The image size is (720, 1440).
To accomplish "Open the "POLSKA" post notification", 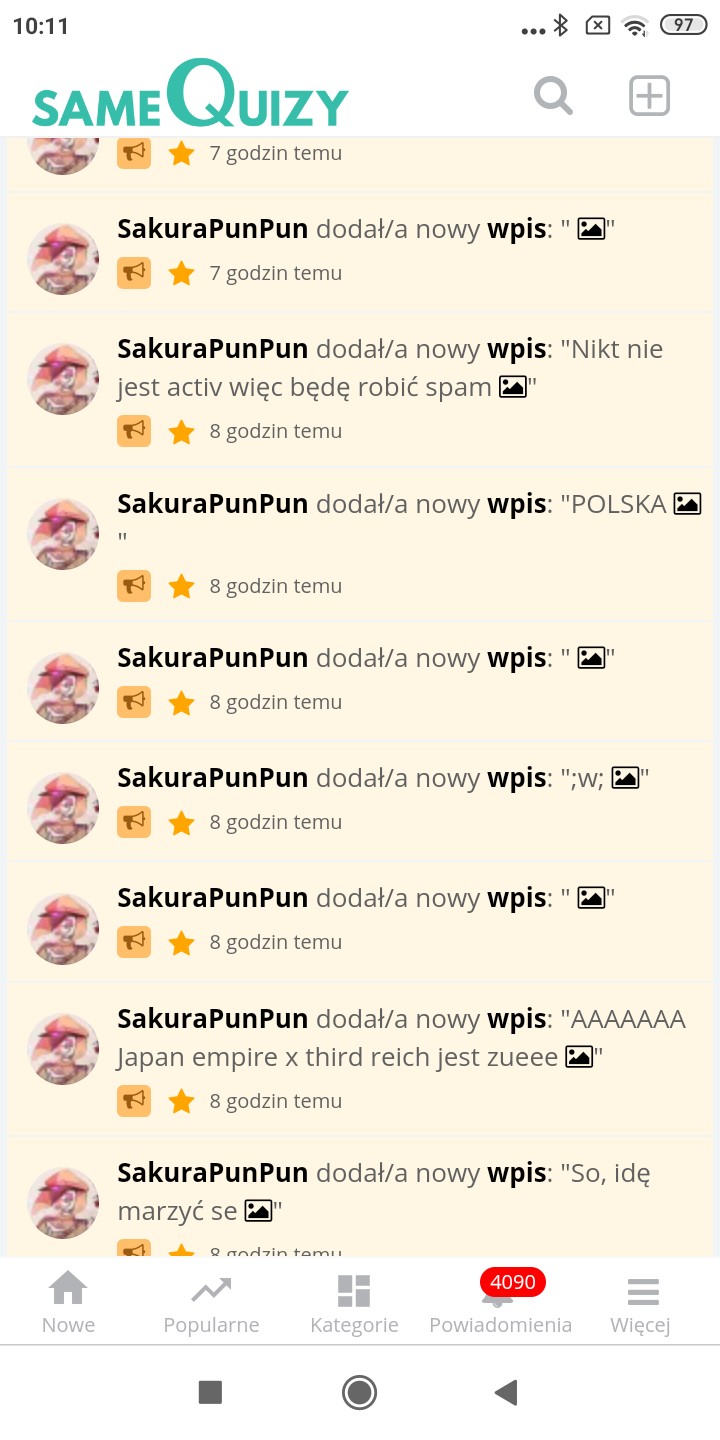I will coord(400,522).
